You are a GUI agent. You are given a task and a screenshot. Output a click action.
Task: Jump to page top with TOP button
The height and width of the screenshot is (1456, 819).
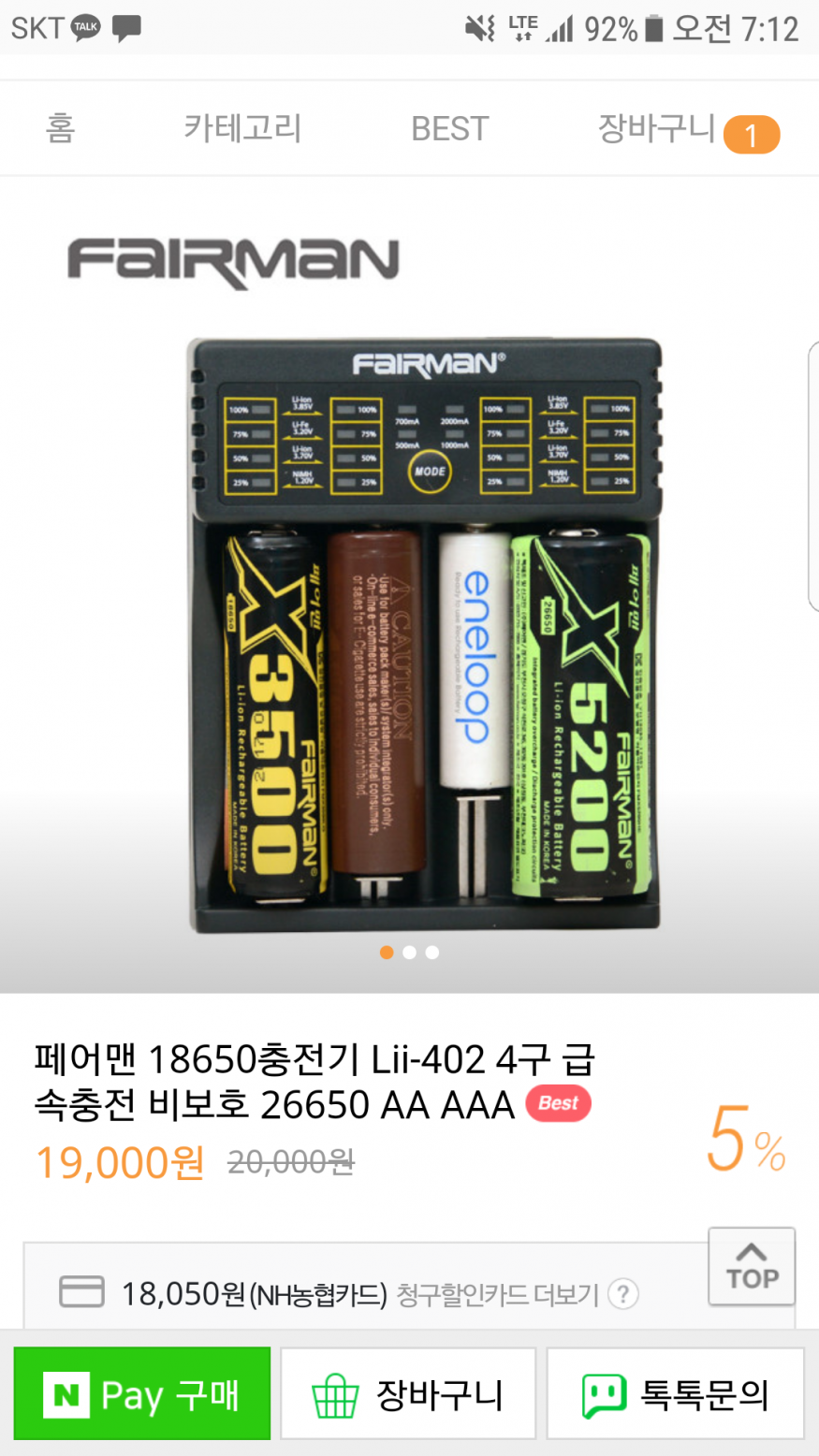point(752,1265)
